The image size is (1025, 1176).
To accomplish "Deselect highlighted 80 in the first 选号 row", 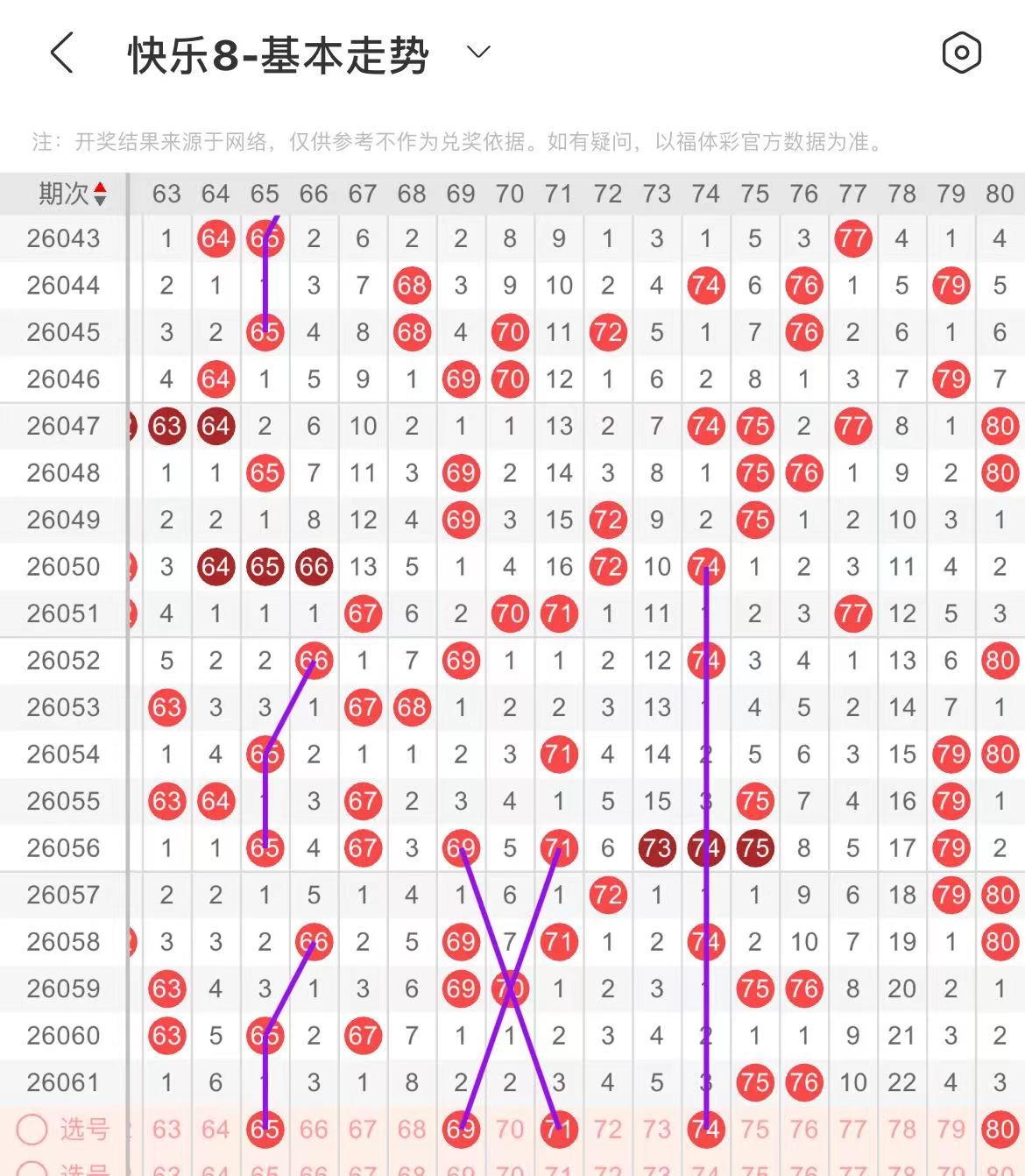I will (x=1000, y=1130).
